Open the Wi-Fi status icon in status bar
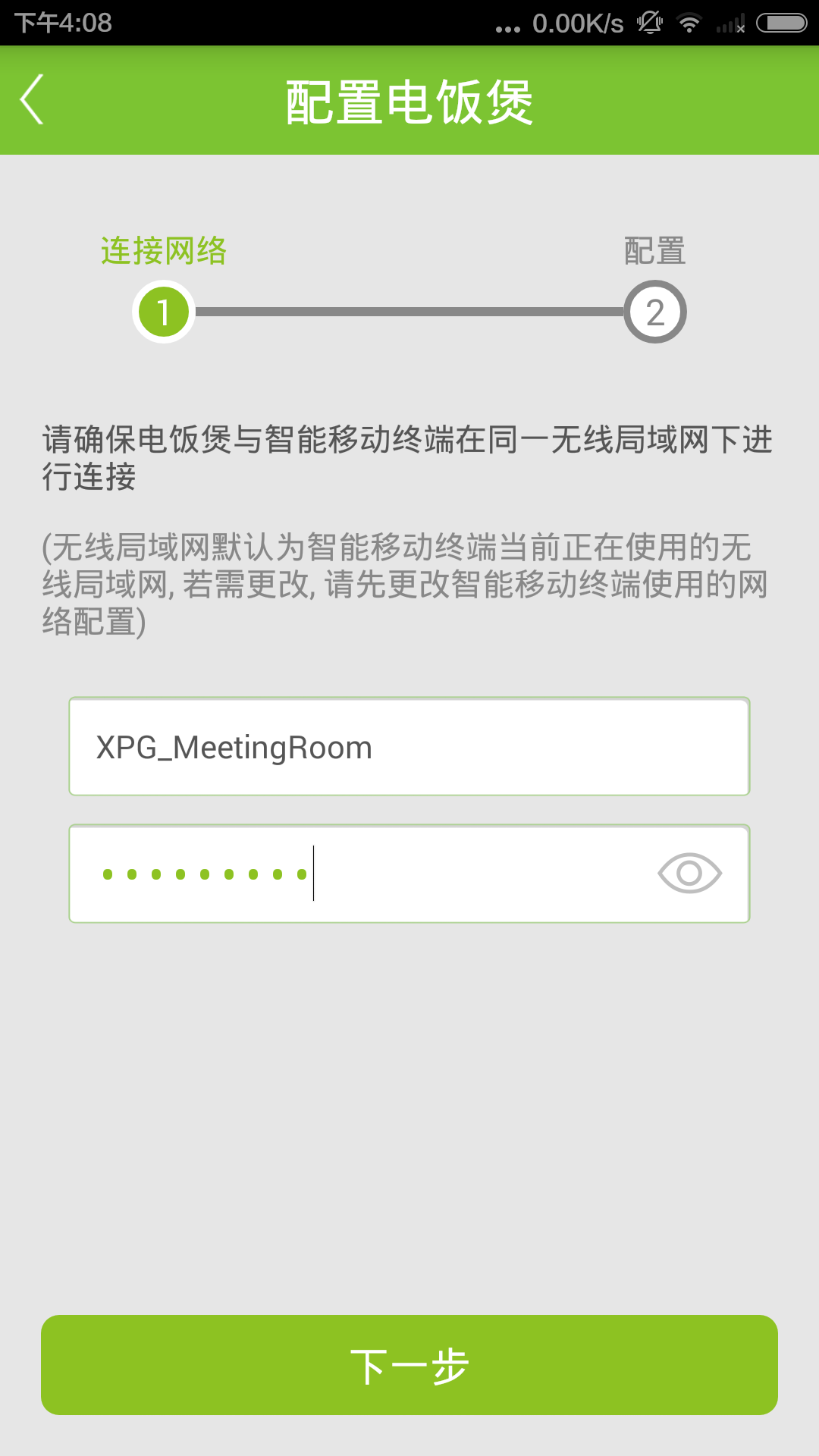The width and height of the screenshot is (819, 1456). (690, 22)
